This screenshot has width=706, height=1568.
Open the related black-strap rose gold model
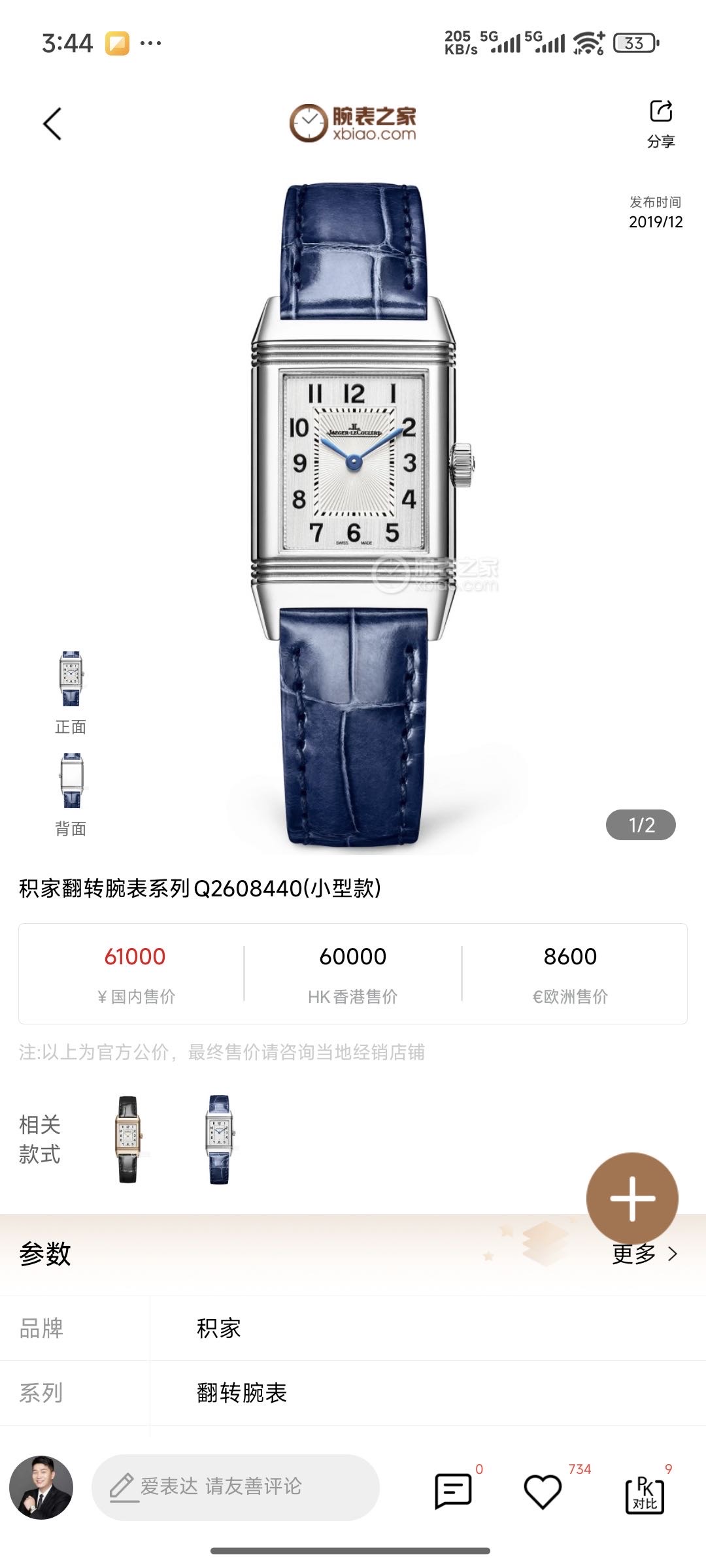pyautogui.click(x=128, y=1139)
